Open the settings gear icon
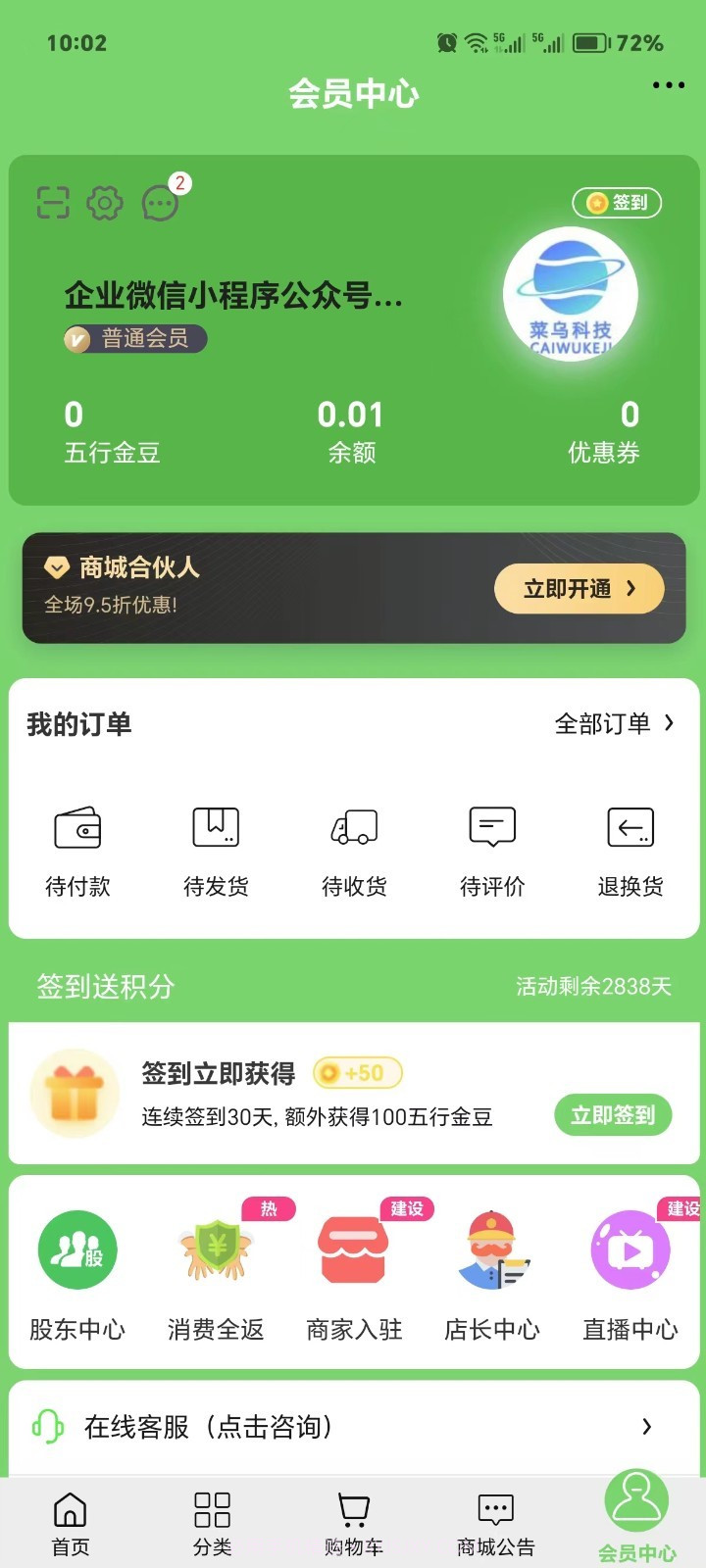Viewport: 706px width, 1568px height. 104,203
